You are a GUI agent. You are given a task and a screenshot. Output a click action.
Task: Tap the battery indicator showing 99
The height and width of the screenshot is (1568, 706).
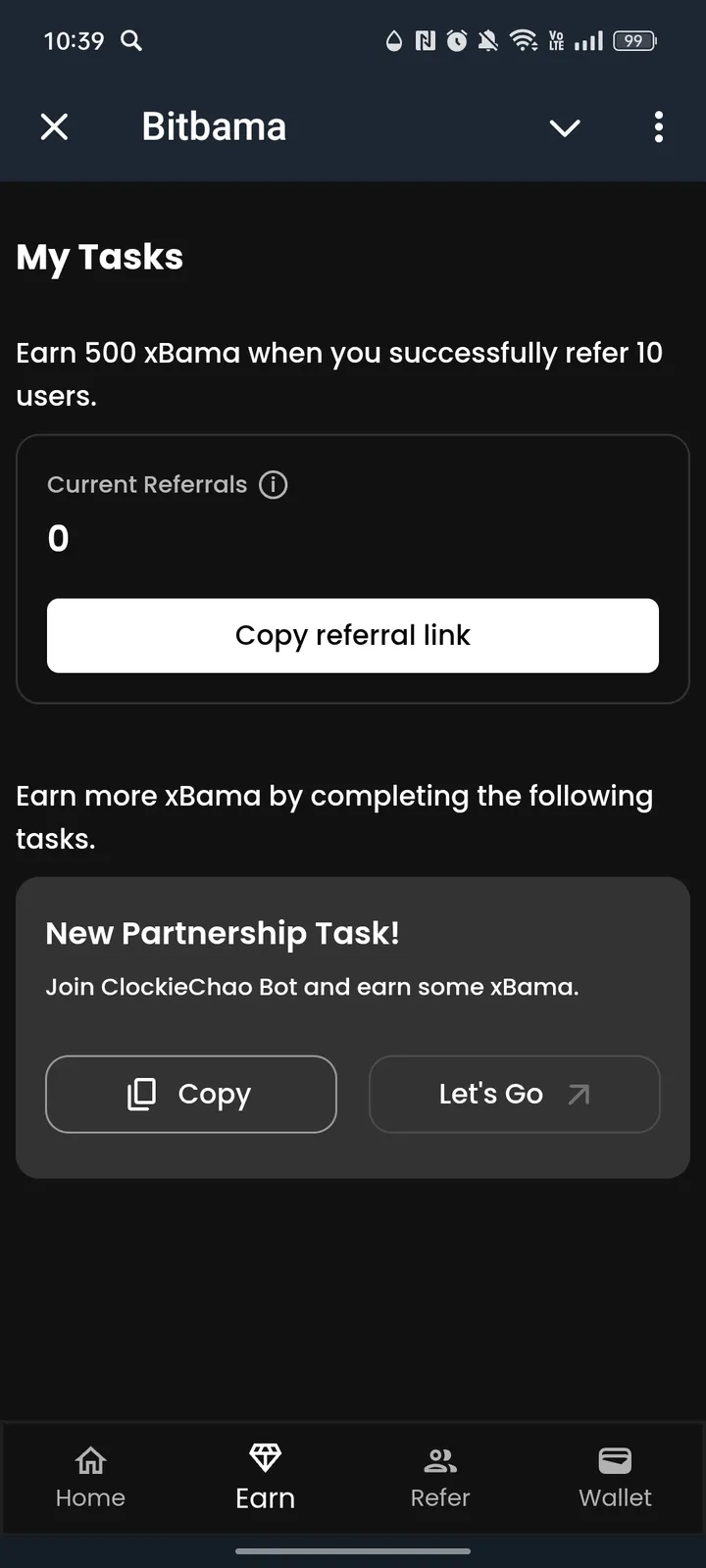633,41
